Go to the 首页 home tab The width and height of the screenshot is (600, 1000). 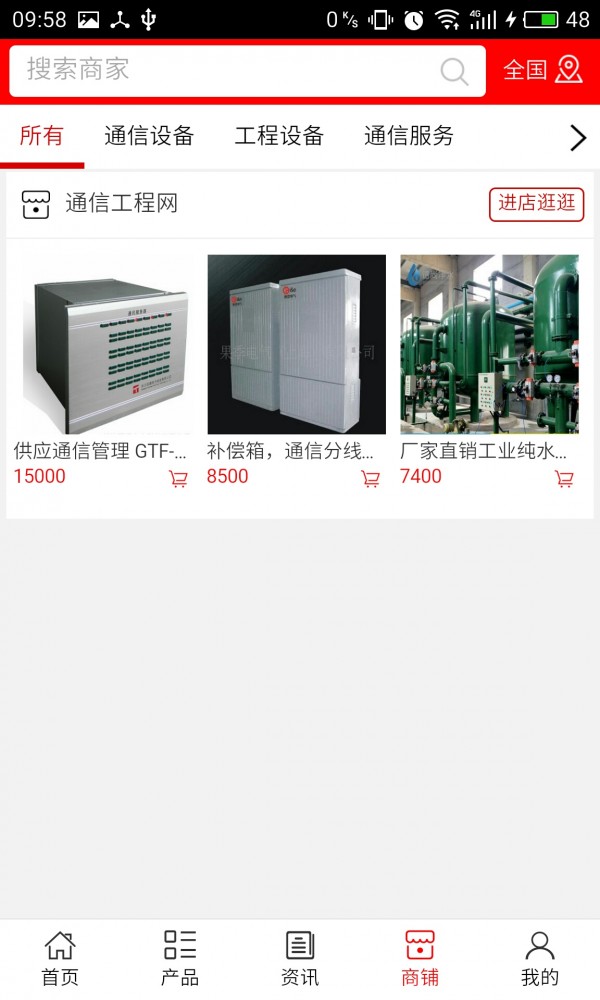(60, 959)
